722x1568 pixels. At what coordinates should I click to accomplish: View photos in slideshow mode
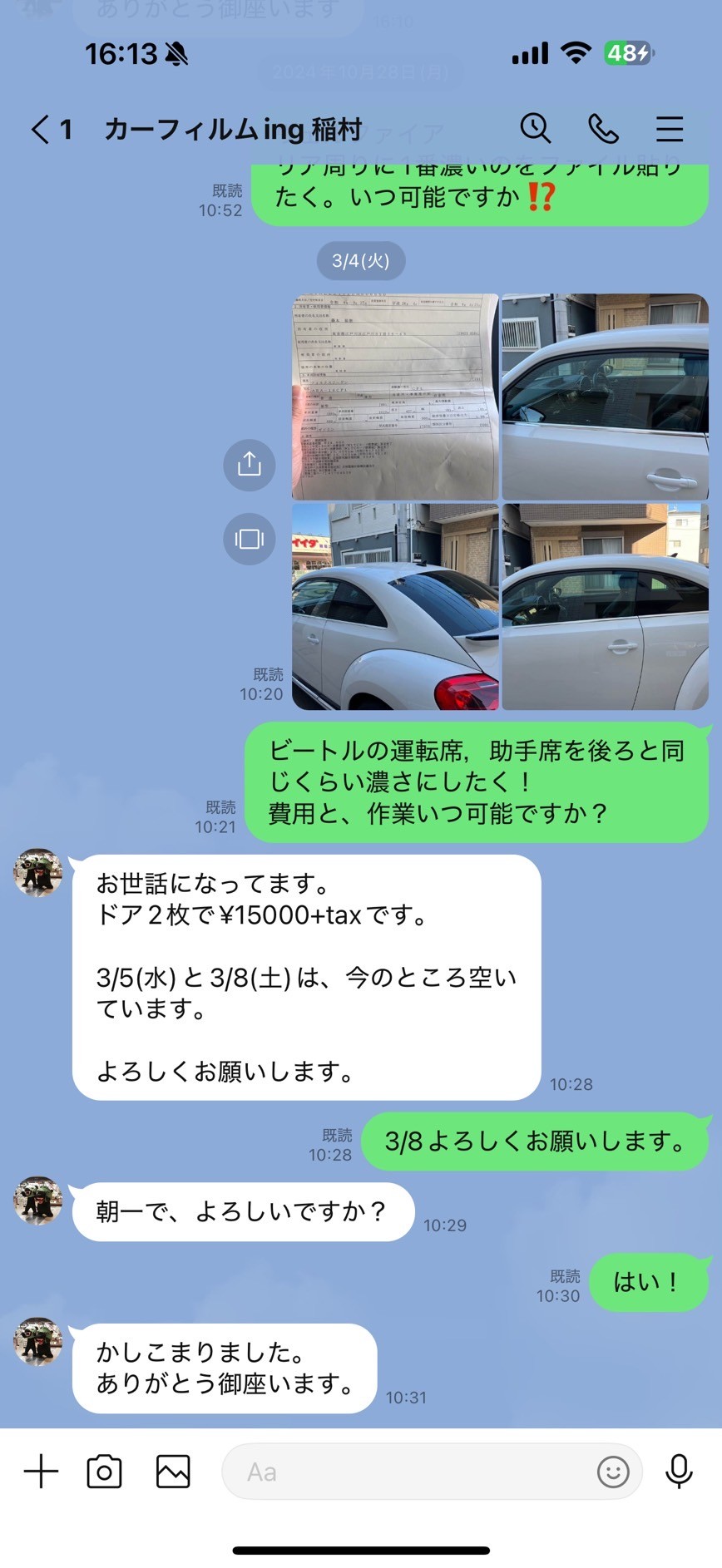tap(249, 539)
